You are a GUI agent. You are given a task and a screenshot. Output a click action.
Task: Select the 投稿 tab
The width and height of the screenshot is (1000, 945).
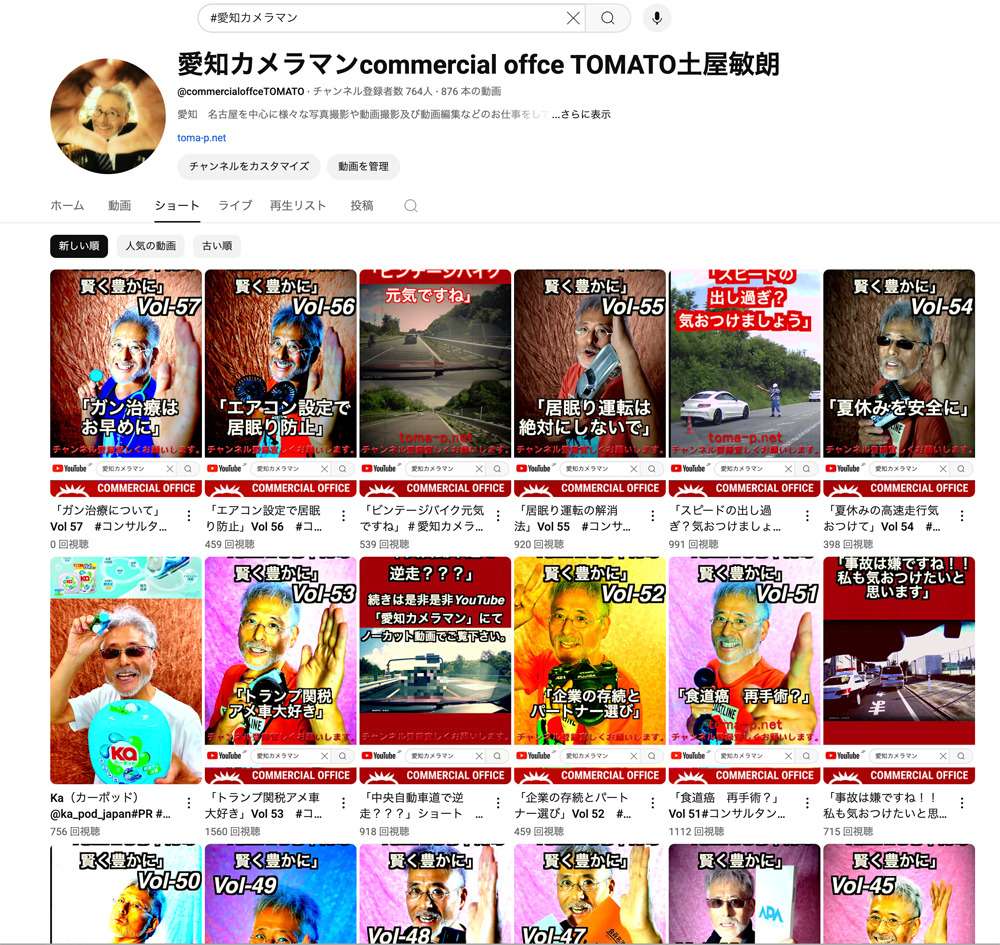(x=362, y=205)
